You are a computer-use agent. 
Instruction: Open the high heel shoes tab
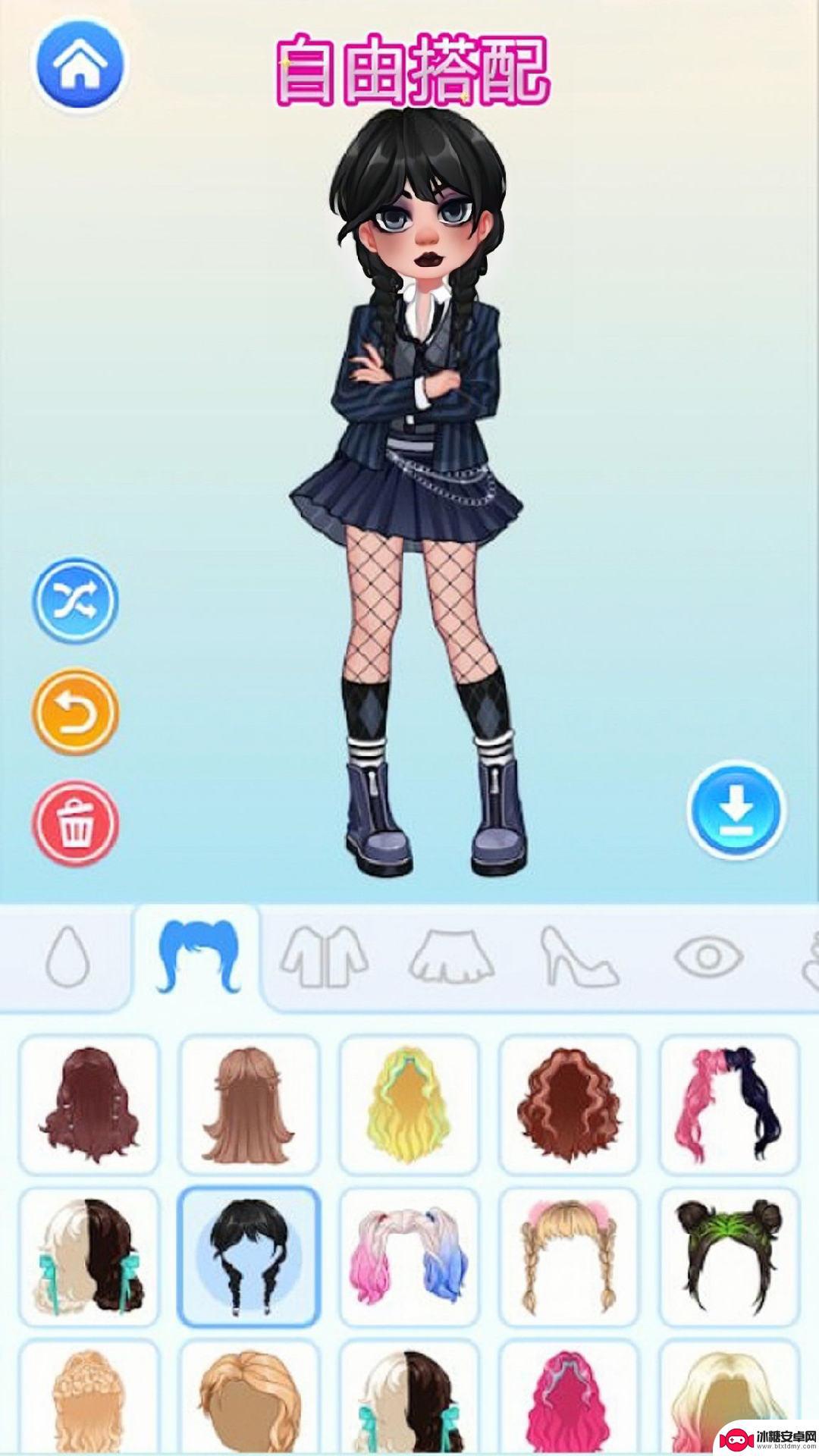(x=578, y=959)
